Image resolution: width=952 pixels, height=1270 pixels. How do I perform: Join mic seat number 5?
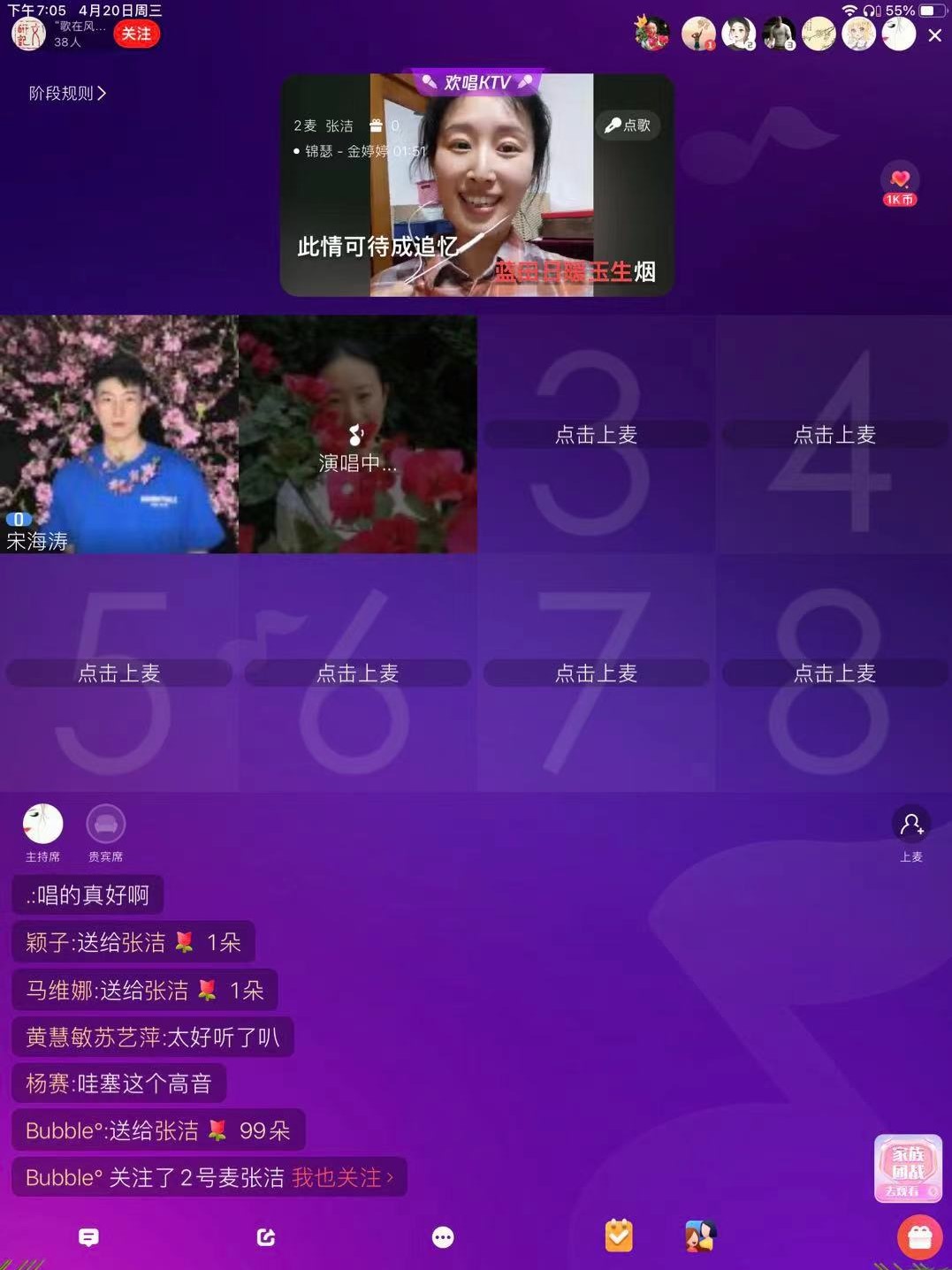point(118,673)
